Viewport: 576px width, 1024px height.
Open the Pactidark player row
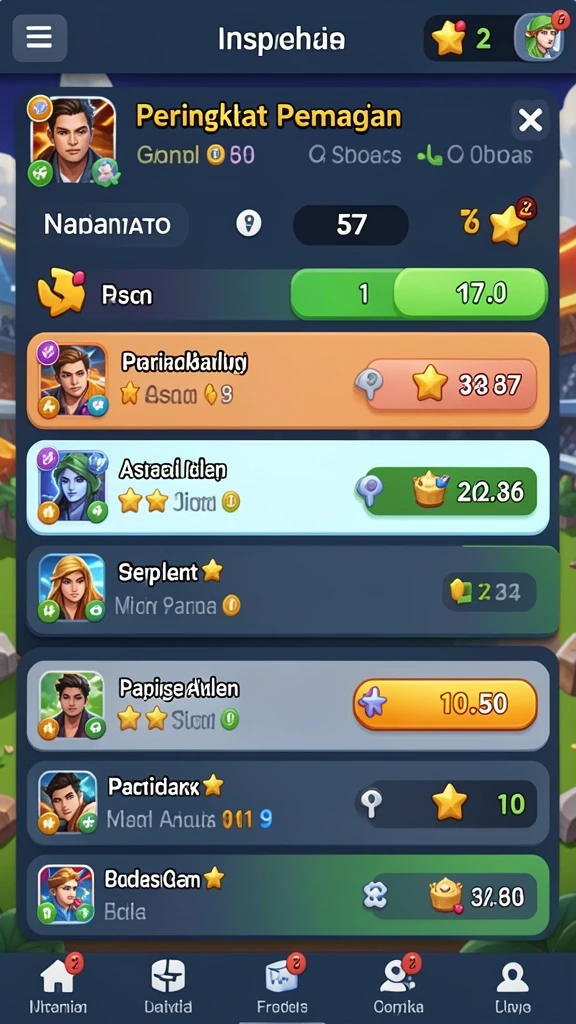pyautogui.click(x=288, y=803)
